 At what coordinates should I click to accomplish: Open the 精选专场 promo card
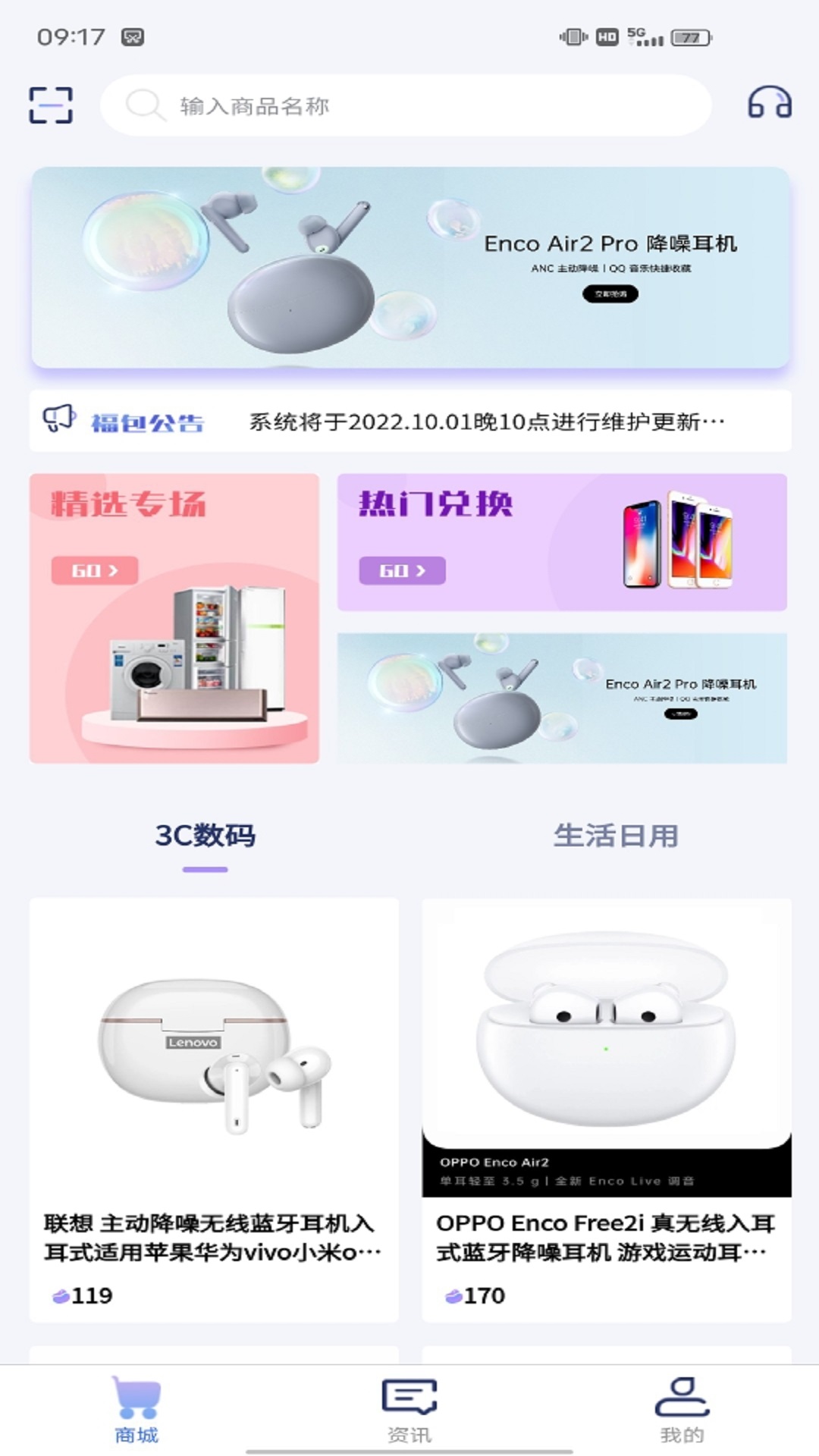pyautogui.click(x=174, y=618)
